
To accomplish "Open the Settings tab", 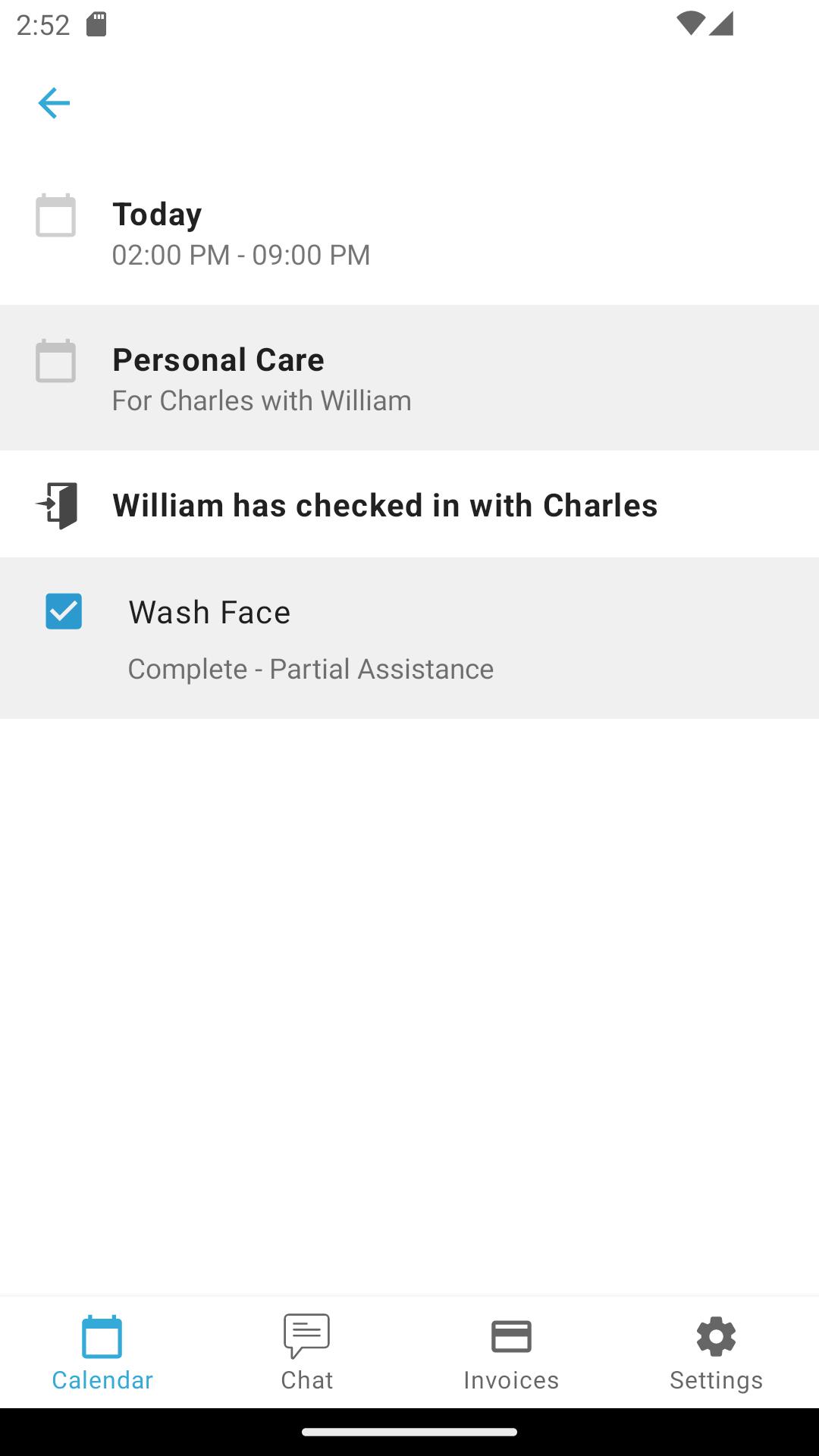I will coord(717,1352).
